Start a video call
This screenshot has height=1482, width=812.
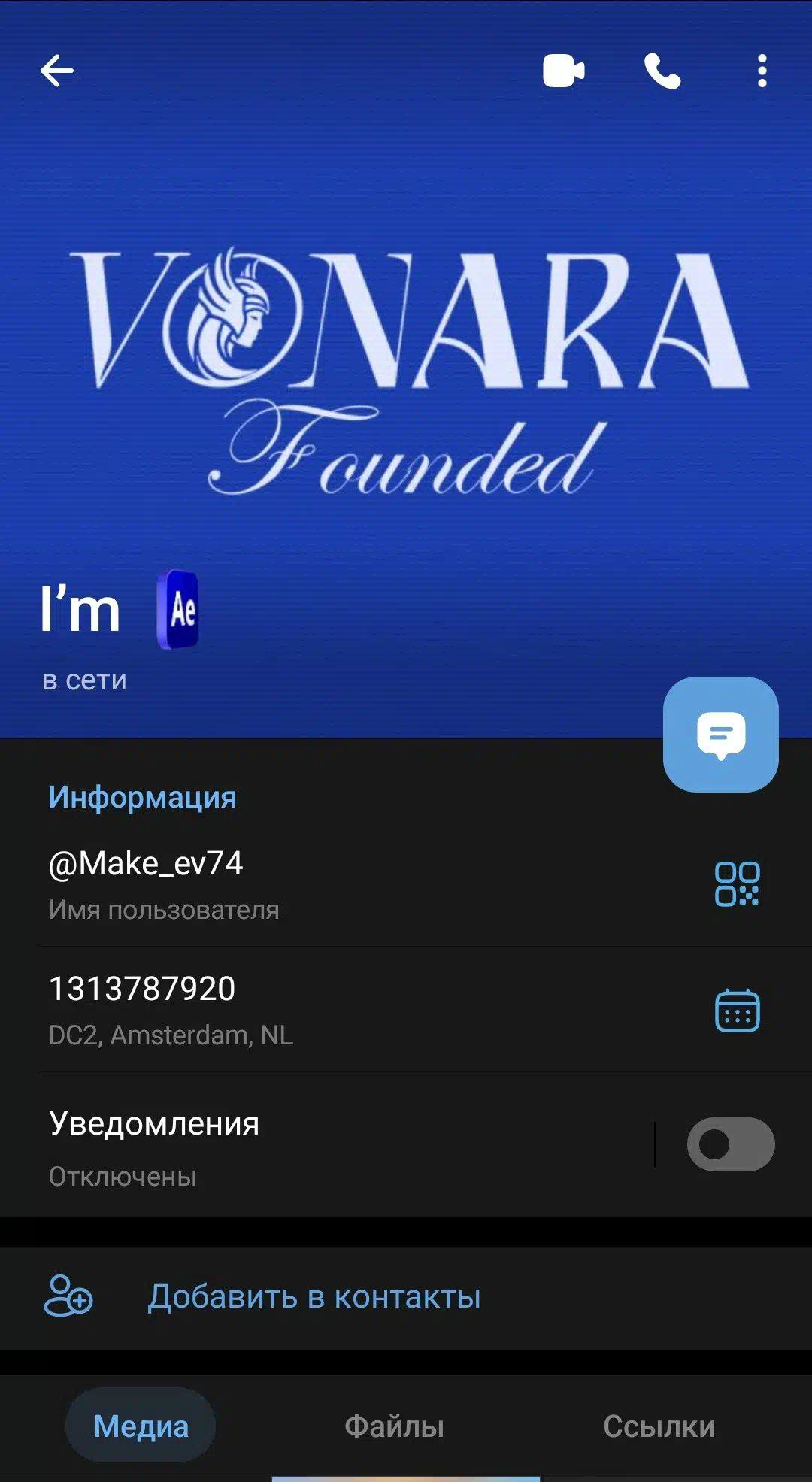pyautogui.click(x=564, y=71)
